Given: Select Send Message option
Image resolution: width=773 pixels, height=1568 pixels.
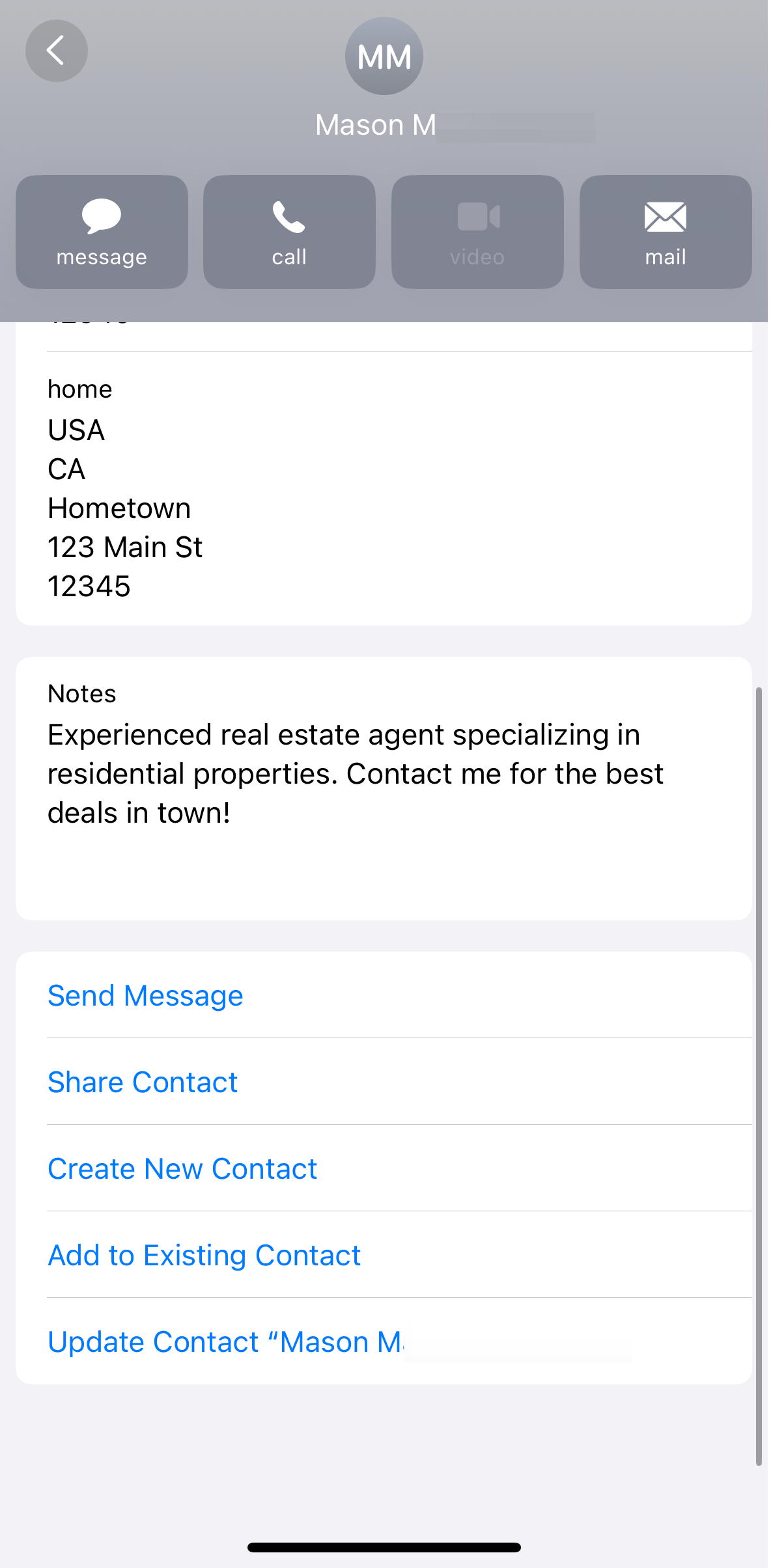Looking at the screenshot, I should tap(145, 995).
